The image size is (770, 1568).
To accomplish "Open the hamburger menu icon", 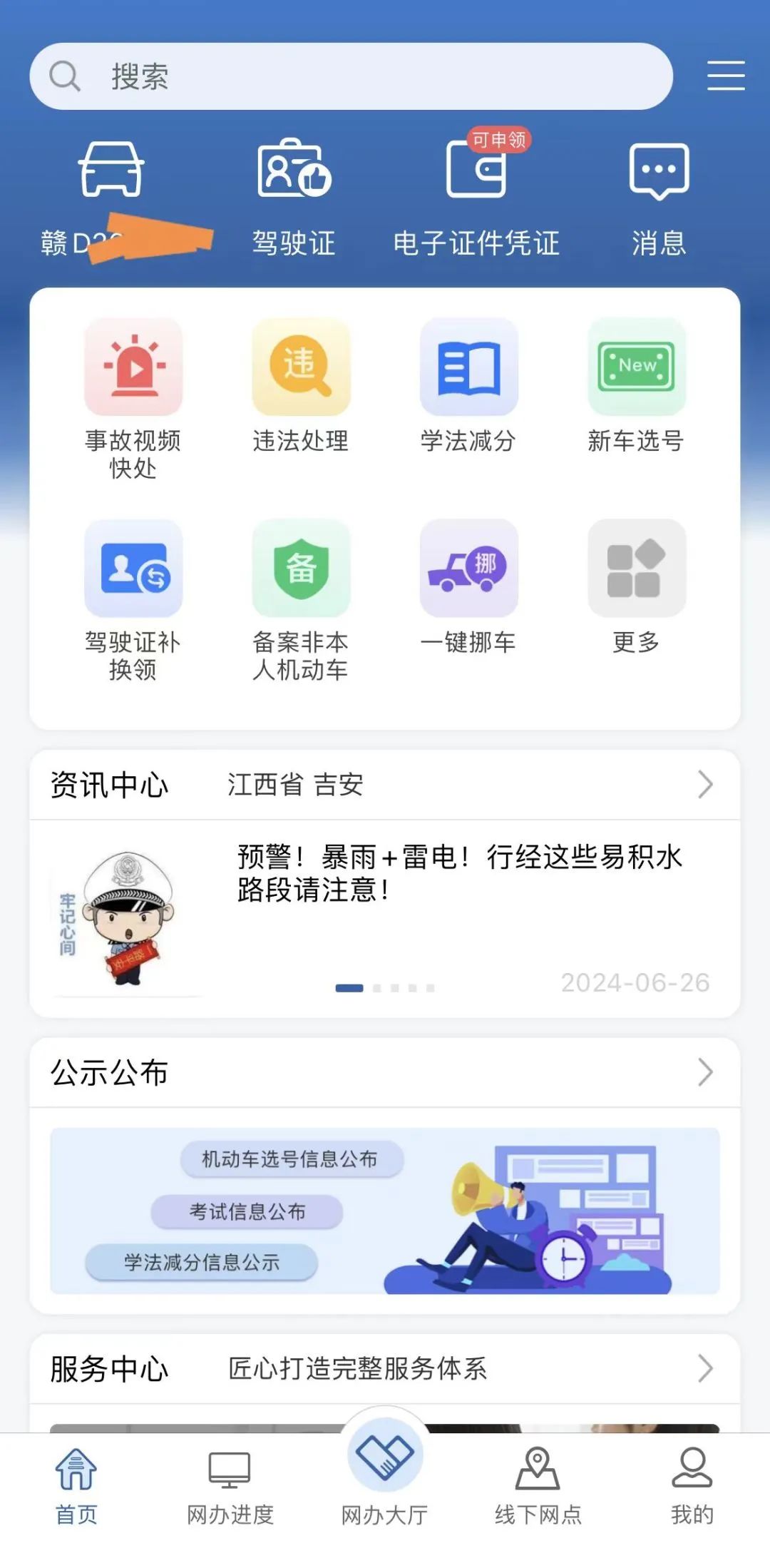I will [725, 76].
